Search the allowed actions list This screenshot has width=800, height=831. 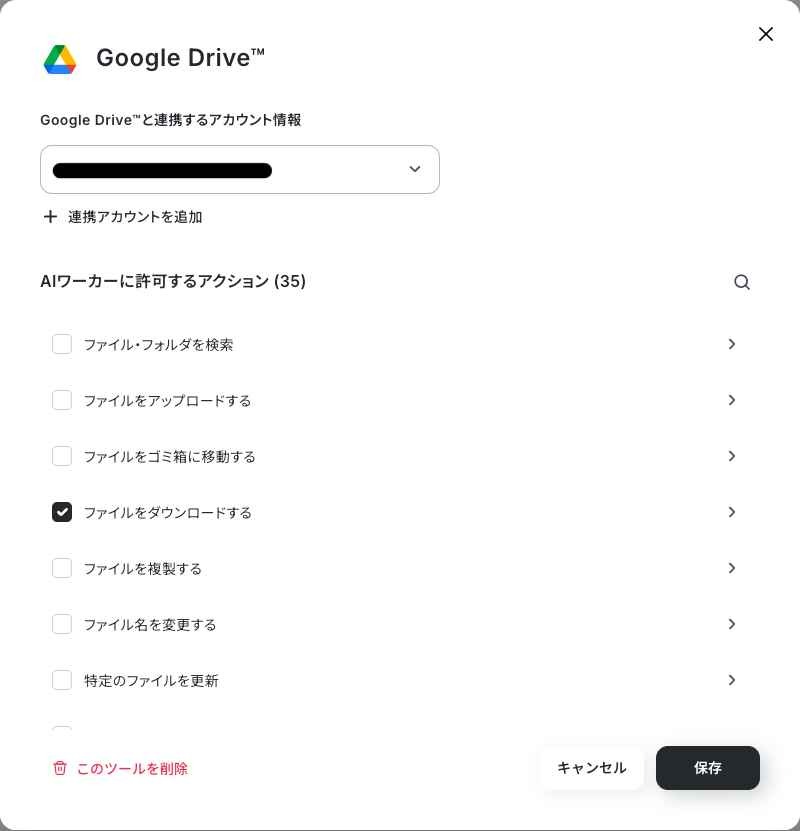tap(742, 283)
